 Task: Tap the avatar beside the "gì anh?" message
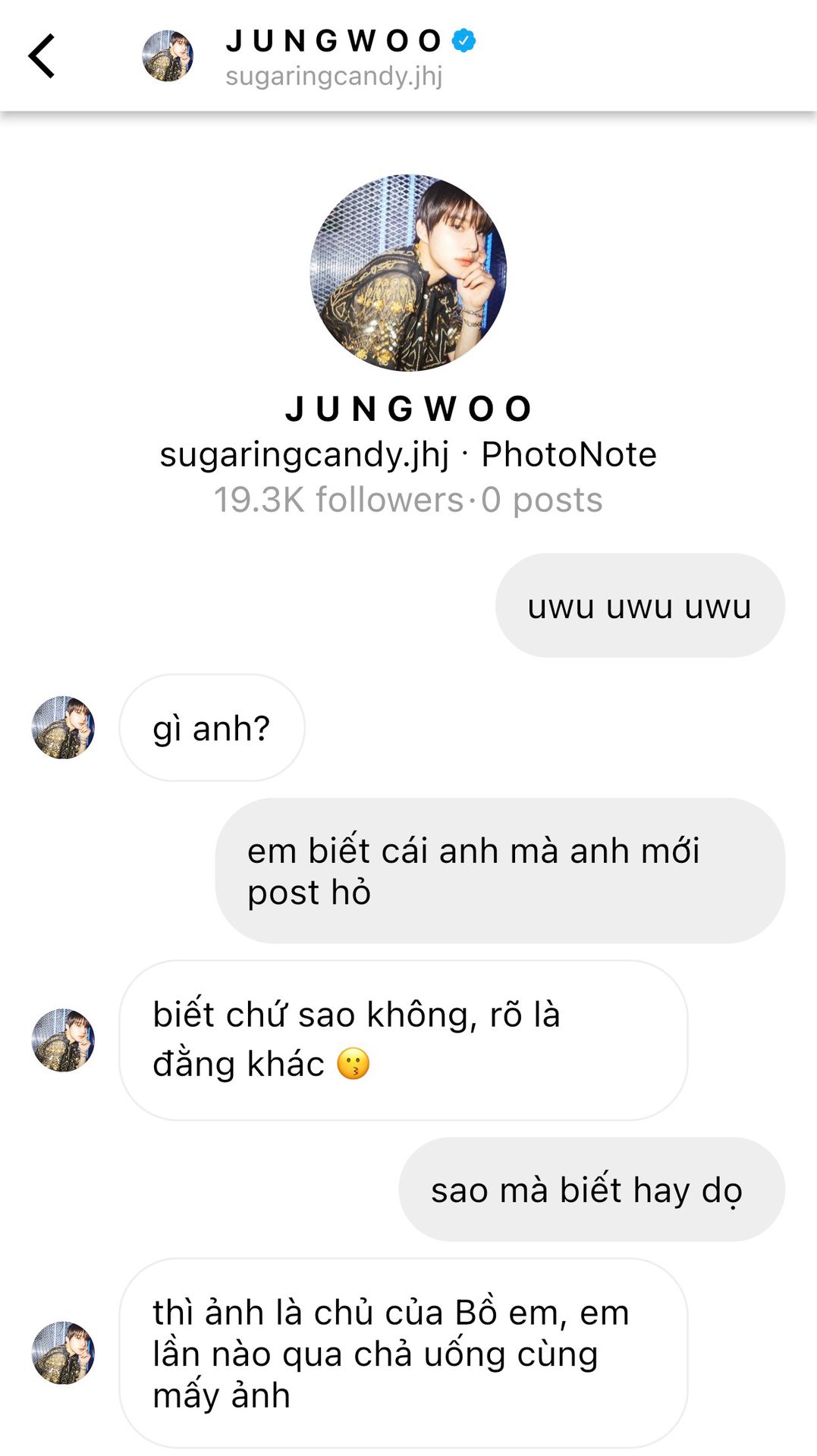pos(63,727)
